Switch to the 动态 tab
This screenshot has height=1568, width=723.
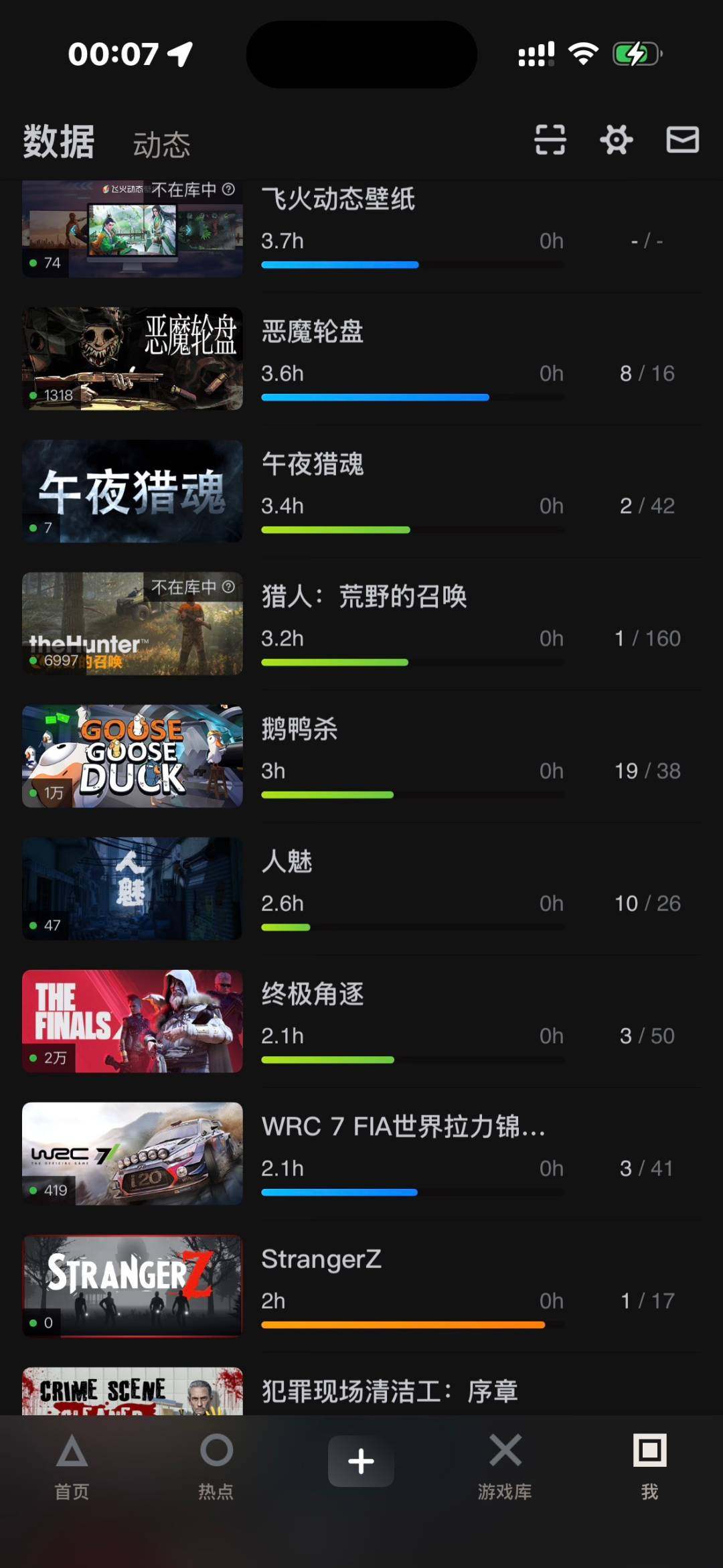(x=161, y=141)
